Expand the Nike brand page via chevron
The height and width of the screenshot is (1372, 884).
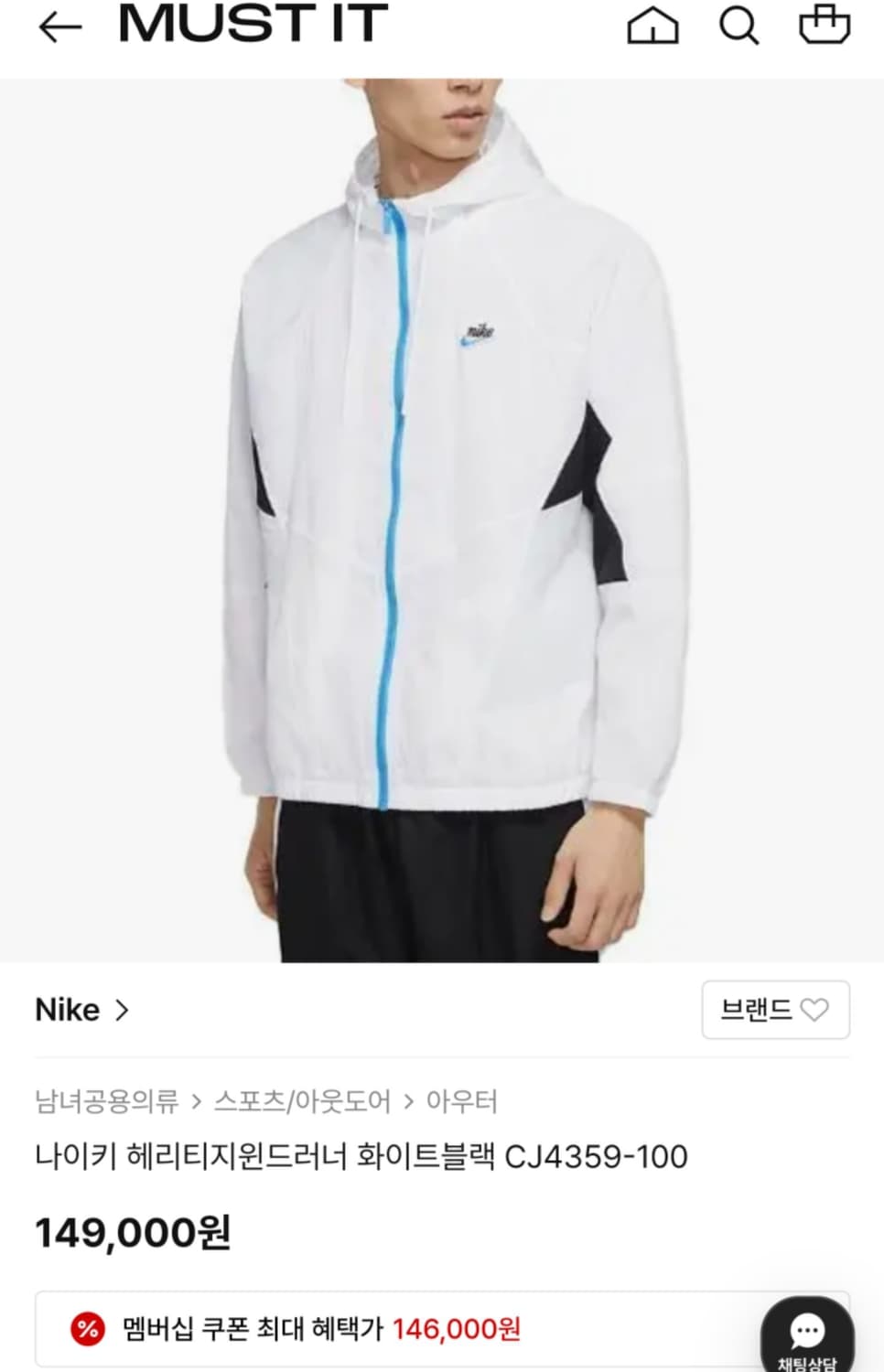(x=122, y=1010)
